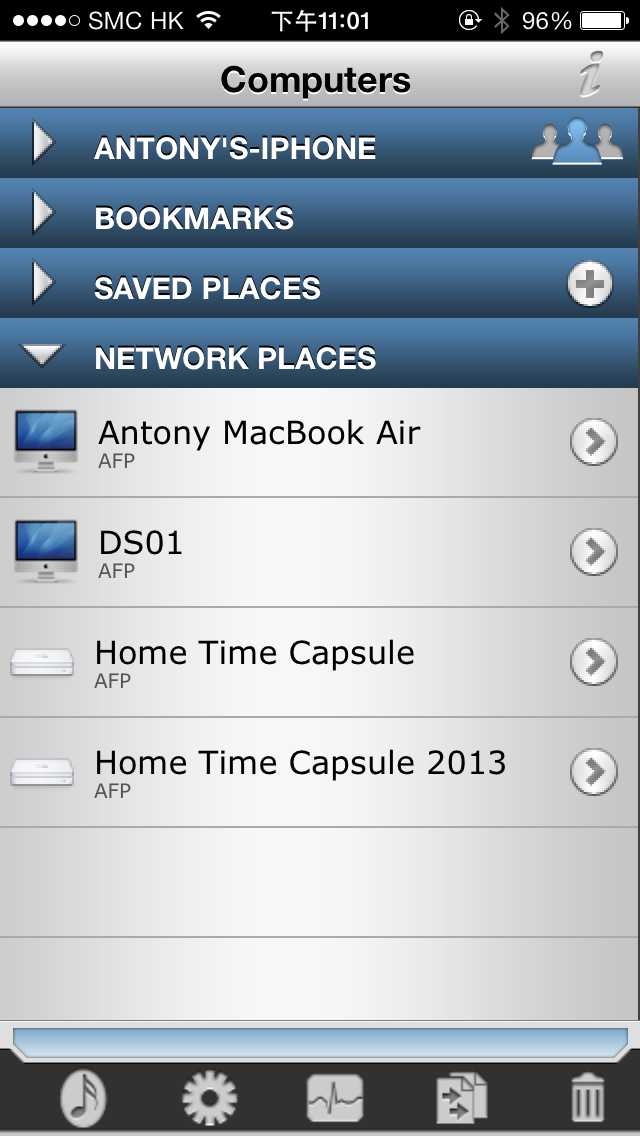Show details arrow for Home Time Capsule 2013
The width and height of the screenshot is (640, 1136).
594,772
